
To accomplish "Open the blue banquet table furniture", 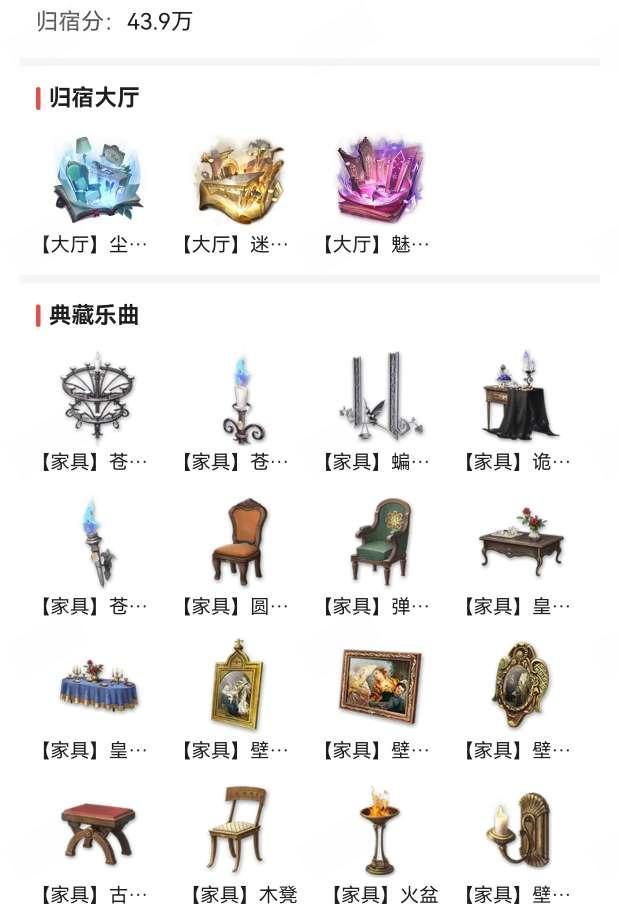I will coord(97,687).
